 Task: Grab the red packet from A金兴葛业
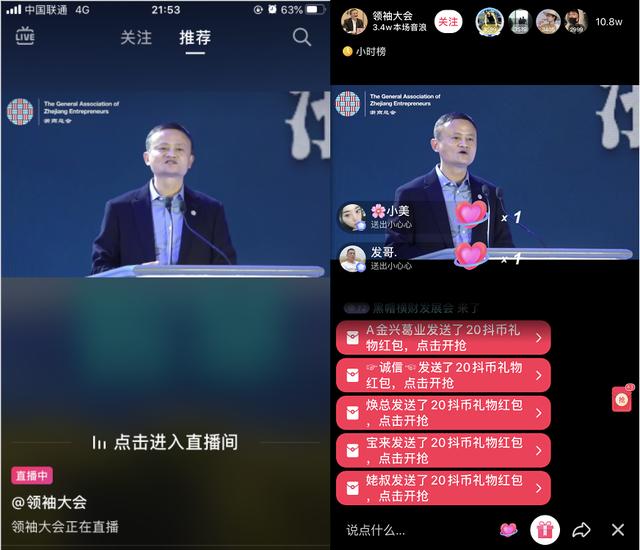443,338
